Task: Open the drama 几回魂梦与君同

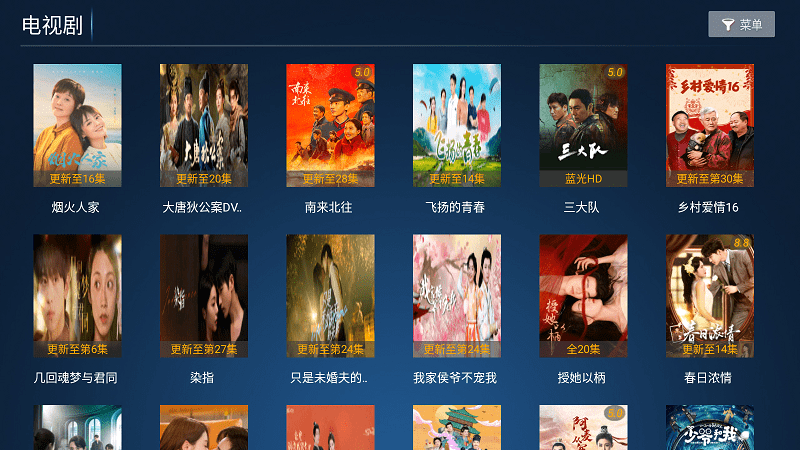Action: coord(77,296)
